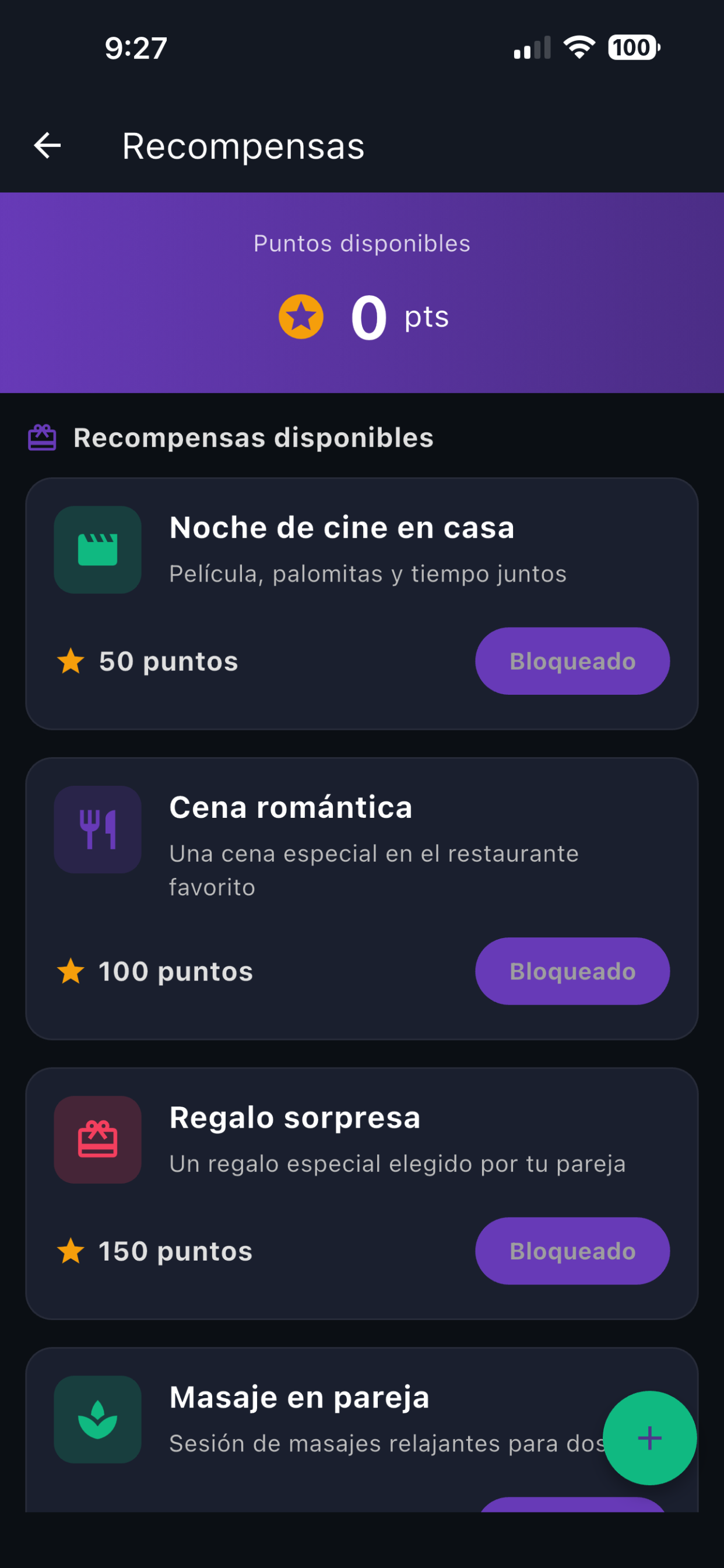This screenshot has width=724, height=1568.
Task: Select the star next to 50 puntos
Action: click(71, 661)
